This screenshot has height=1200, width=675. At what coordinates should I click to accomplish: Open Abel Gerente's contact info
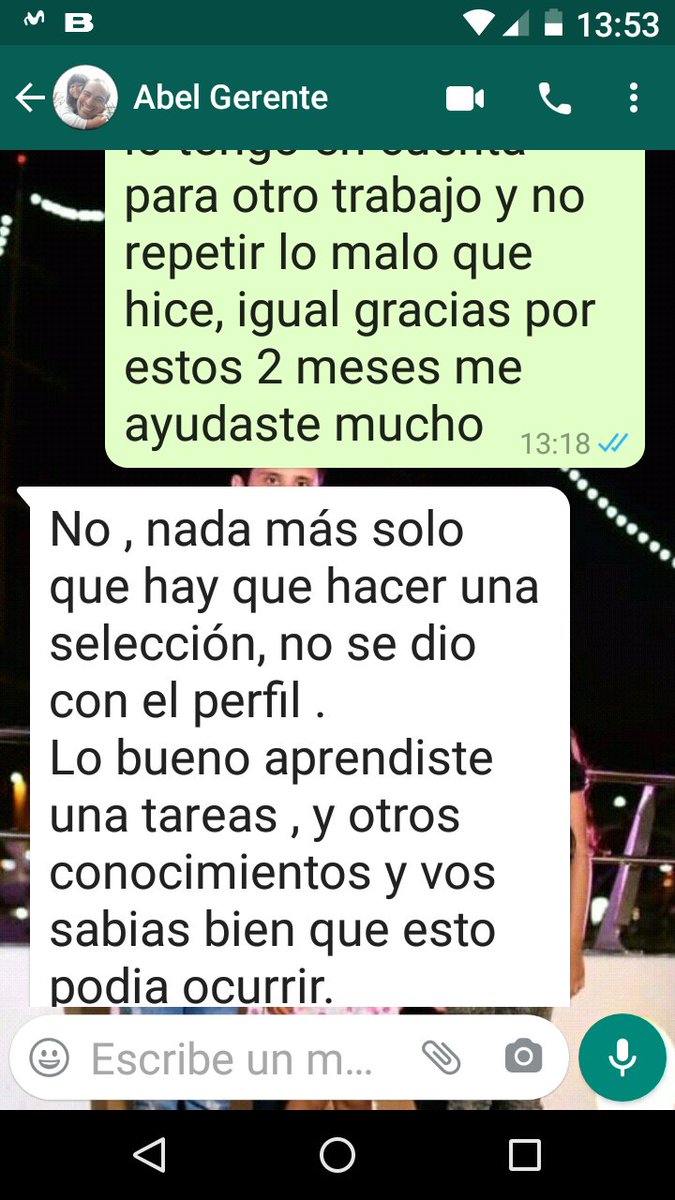click(230, 98)
